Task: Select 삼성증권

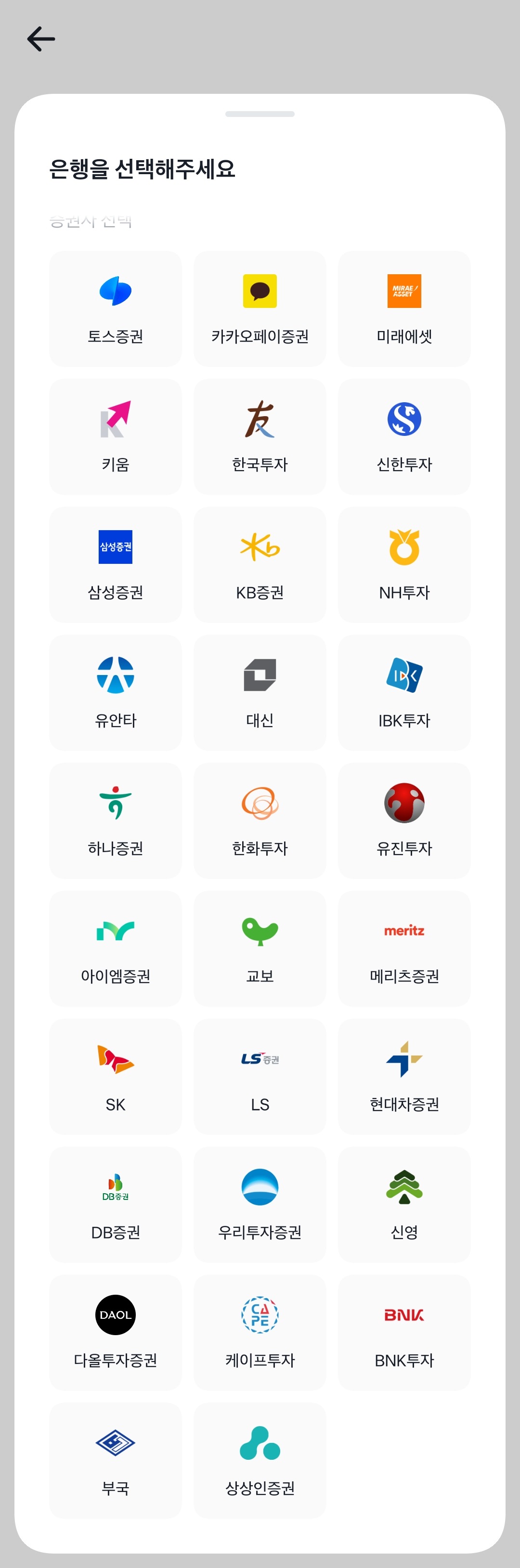Action: [115, 564]
